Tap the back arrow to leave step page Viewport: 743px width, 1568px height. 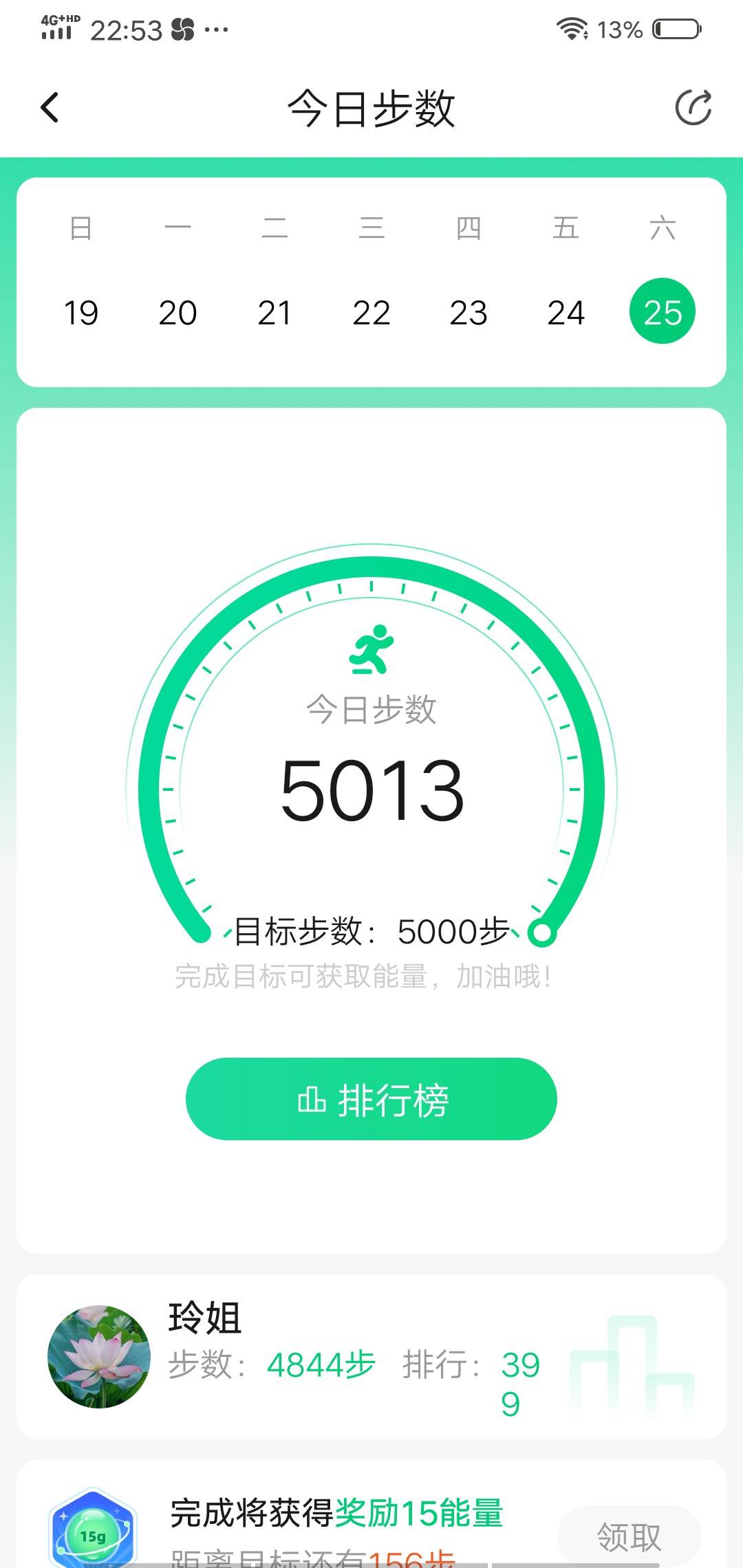click(48, 107)
